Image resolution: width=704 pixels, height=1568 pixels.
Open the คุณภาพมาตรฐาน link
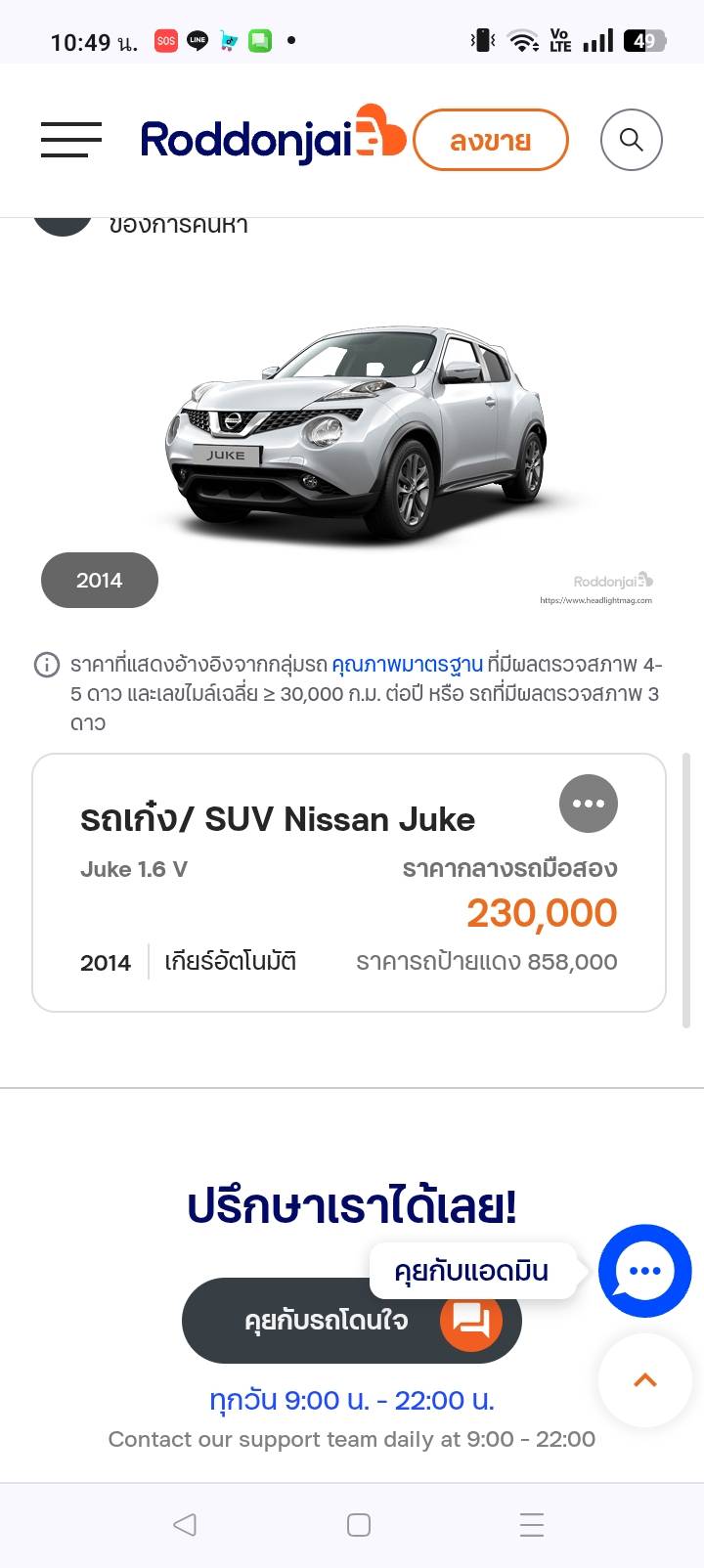pyautogui.click(x=407, y=665)
